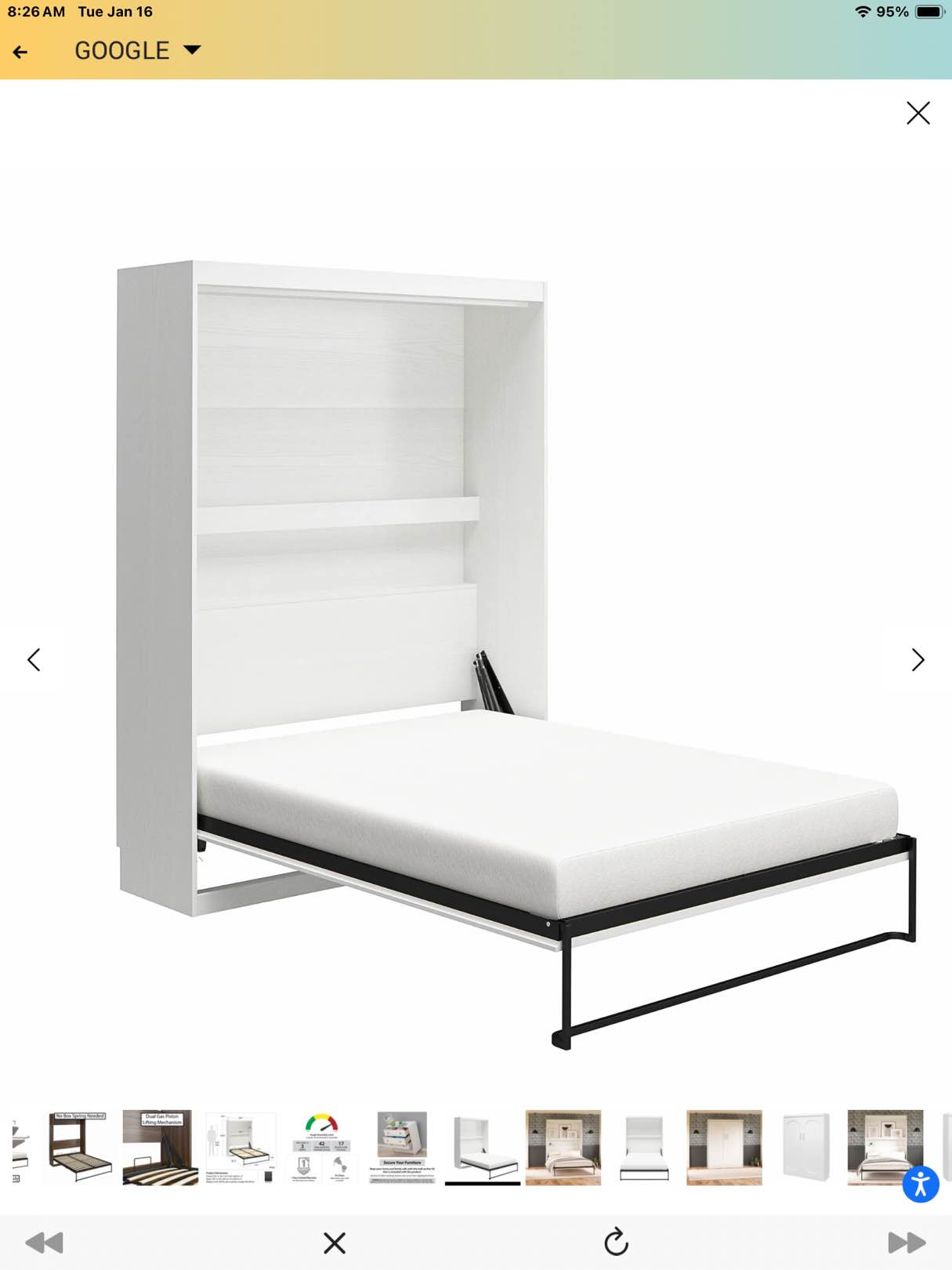Tap the forward navigation arrows in bottom toolbar
Viewport: 952px width, 1270px height.
point(907,1243)
